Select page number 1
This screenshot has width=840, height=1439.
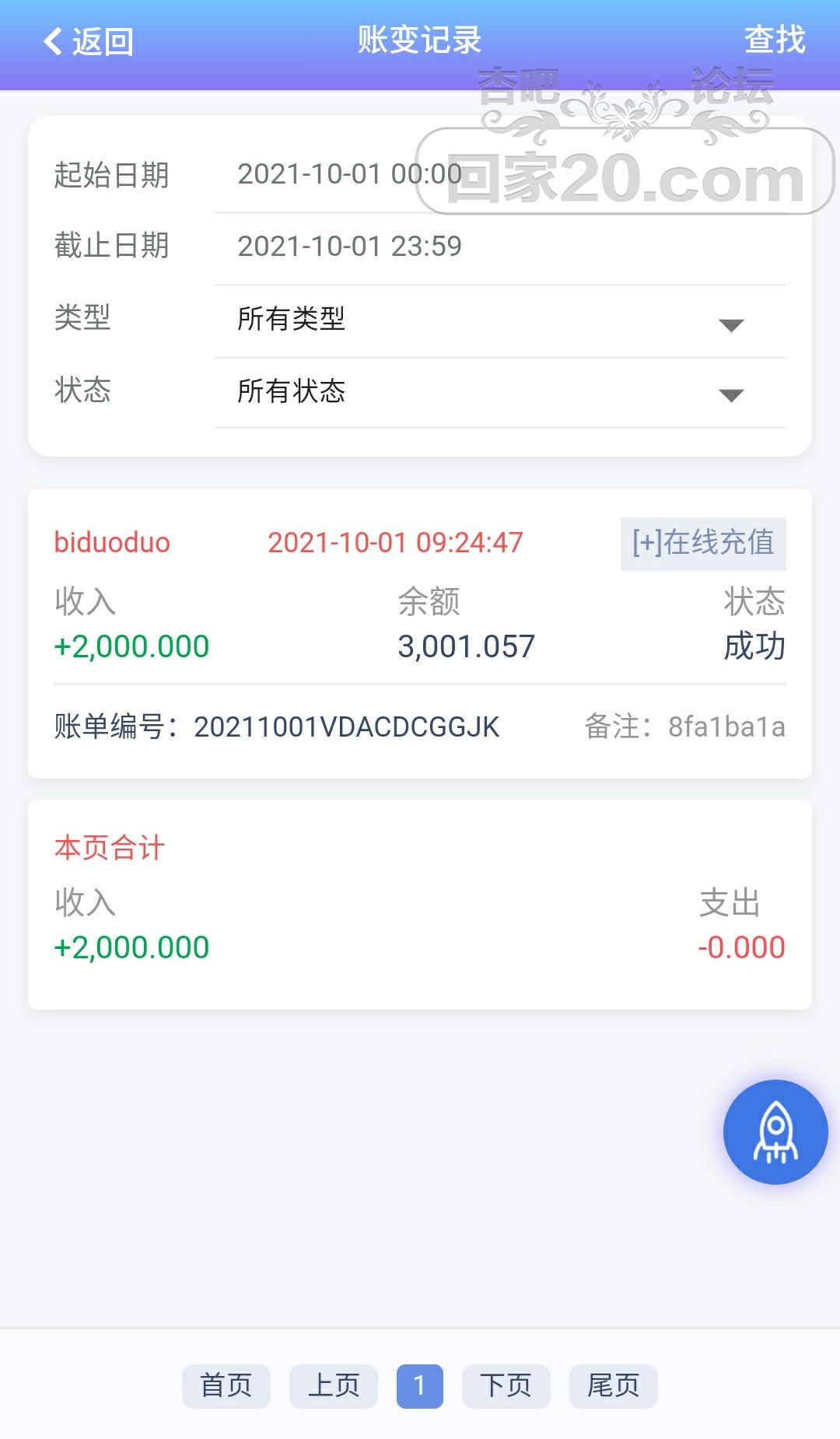pyautogui.click(x=419, y=1385)
